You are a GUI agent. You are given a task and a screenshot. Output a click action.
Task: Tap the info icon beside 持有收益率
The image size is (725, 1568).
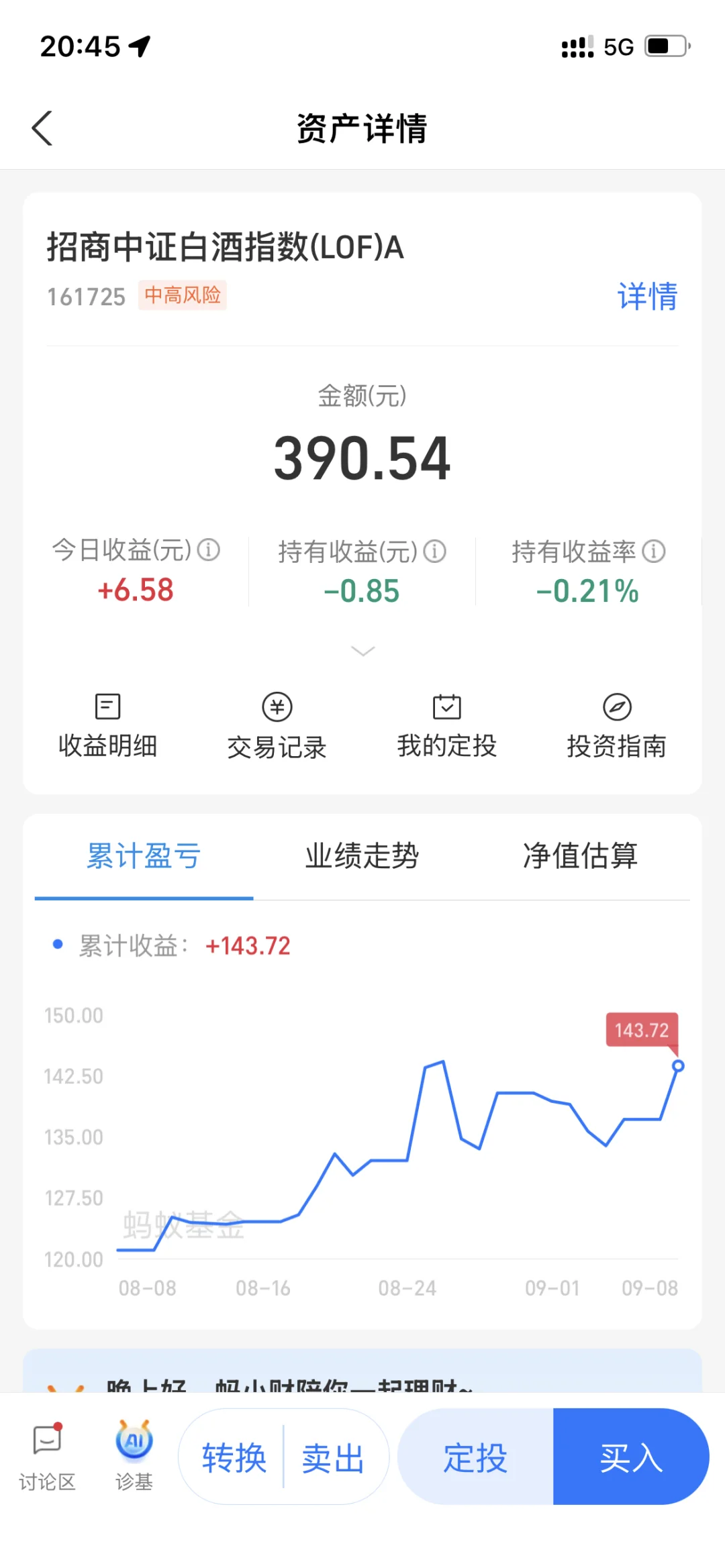tap(654, 552)
